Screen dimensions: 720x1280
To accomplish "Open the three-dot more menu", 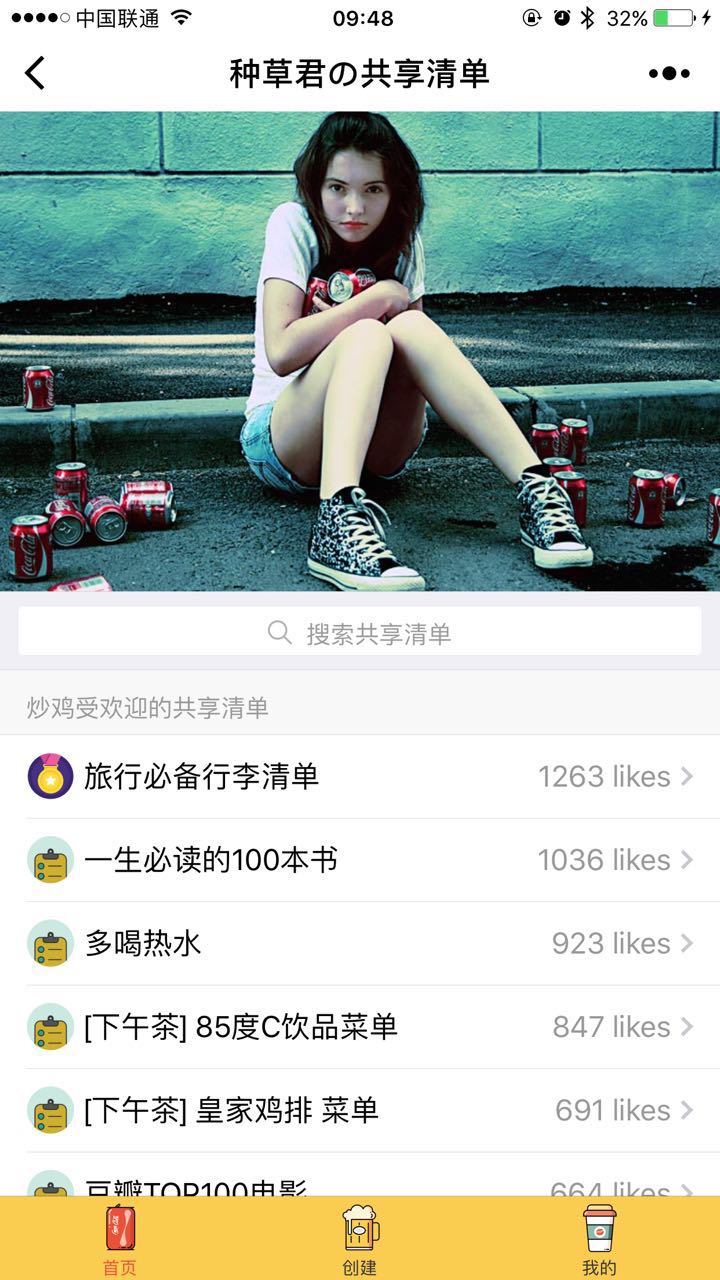I will coord(669,73).
